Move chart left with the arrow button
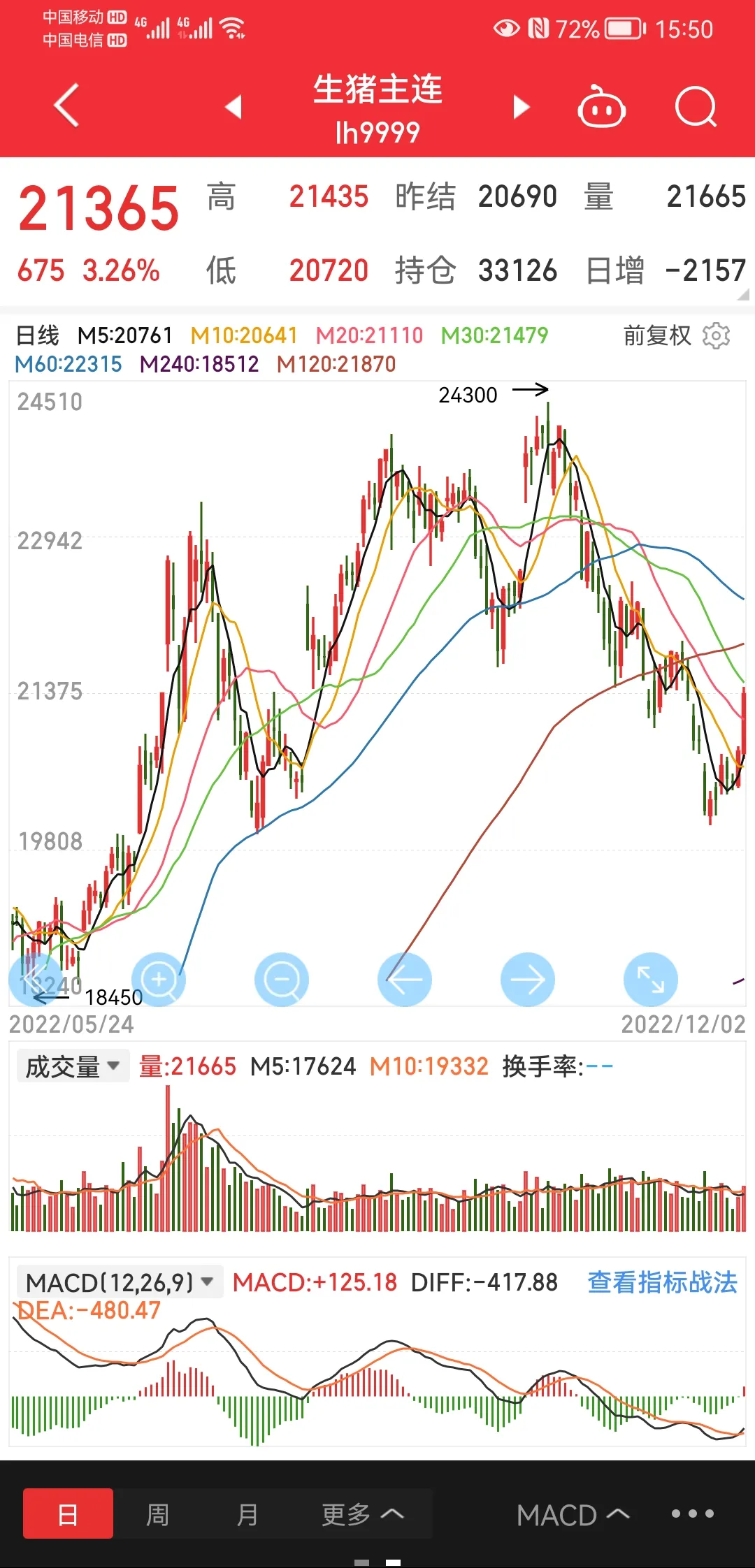Screen dimensions: 755x1568 coord(405,980)
